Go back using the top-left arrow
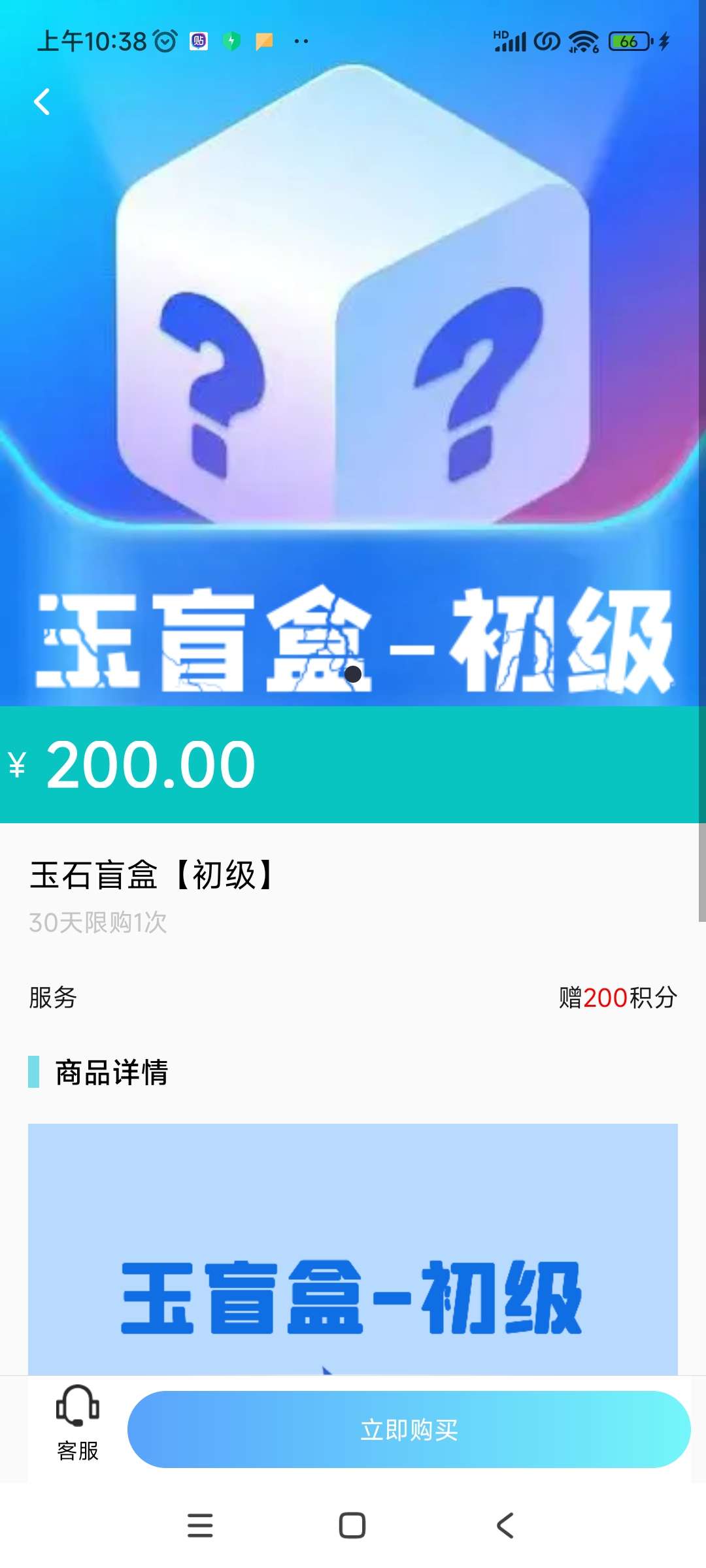The height and width of the screenshot is (1568, 706). [42, 102]
